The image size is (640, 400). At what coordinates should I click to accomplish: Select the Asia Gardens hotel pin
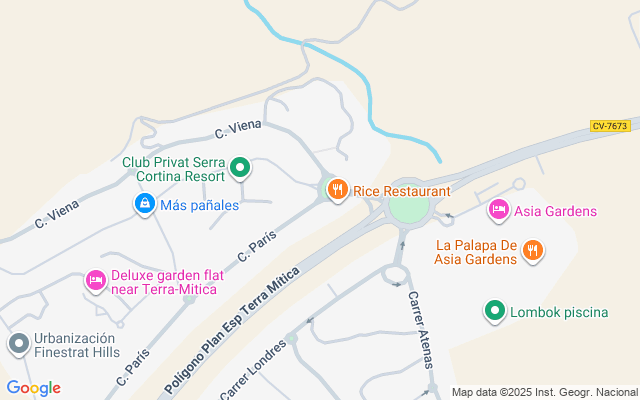click(x=498, y=210)
